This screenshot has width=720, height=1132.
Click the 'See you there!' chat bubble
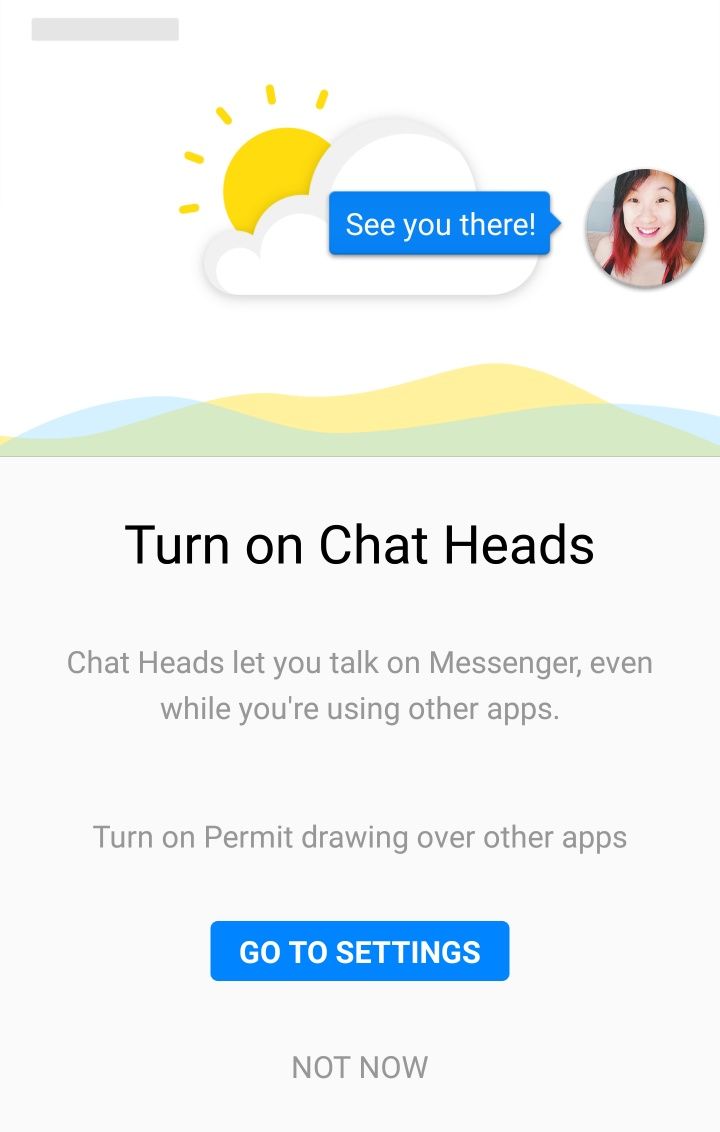(x=440, y=224)
